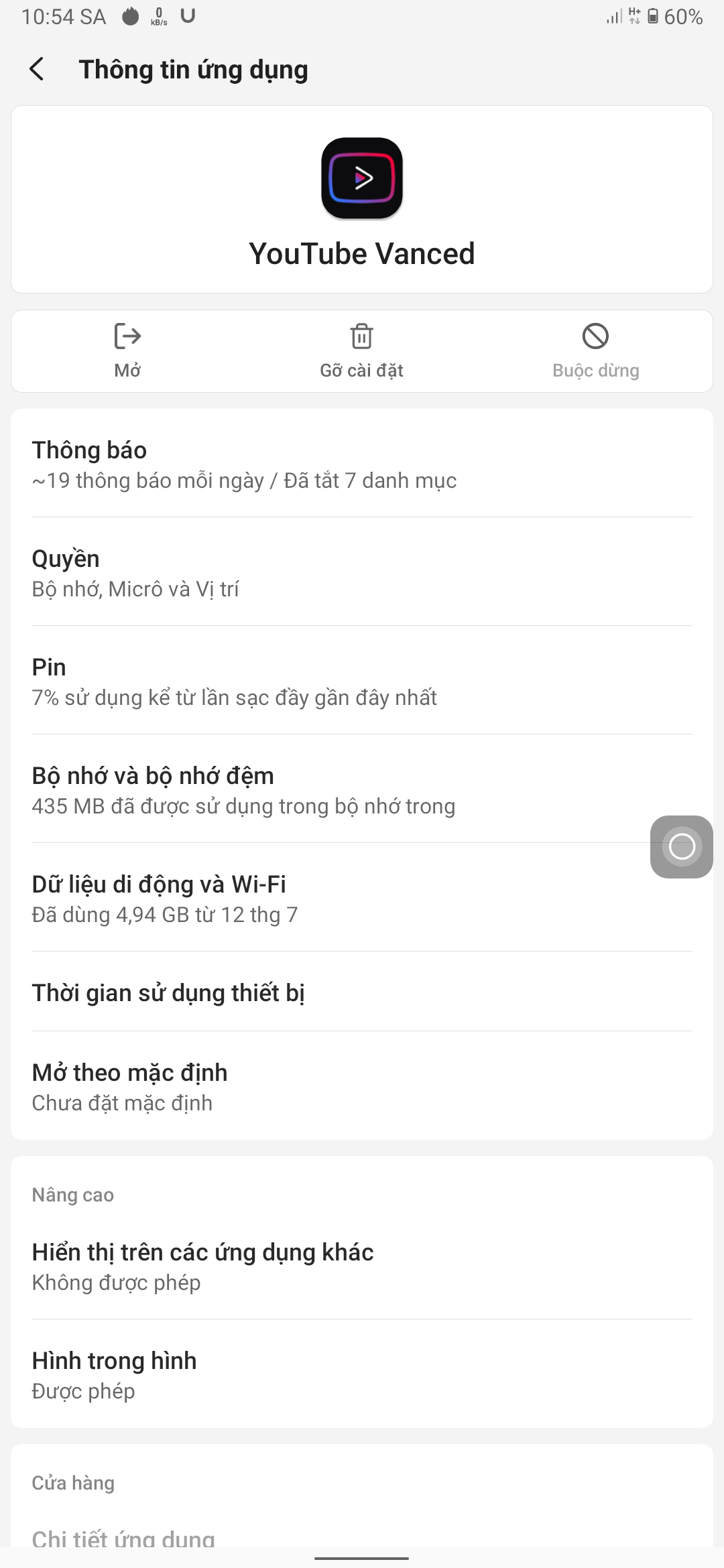724x1568 pixels.
Task: Open Mở theo mặc định settings
Action: pyautogui.click(x=362, y=1086)
